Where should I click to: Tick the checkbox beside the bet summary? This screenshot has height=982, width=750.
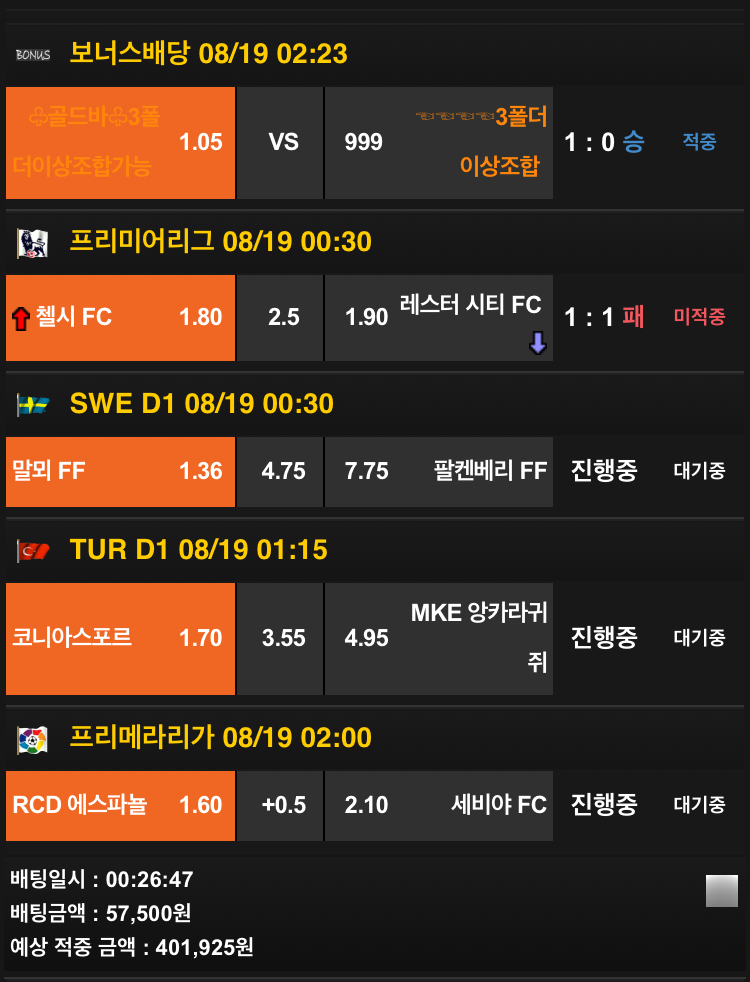[722, 891]
